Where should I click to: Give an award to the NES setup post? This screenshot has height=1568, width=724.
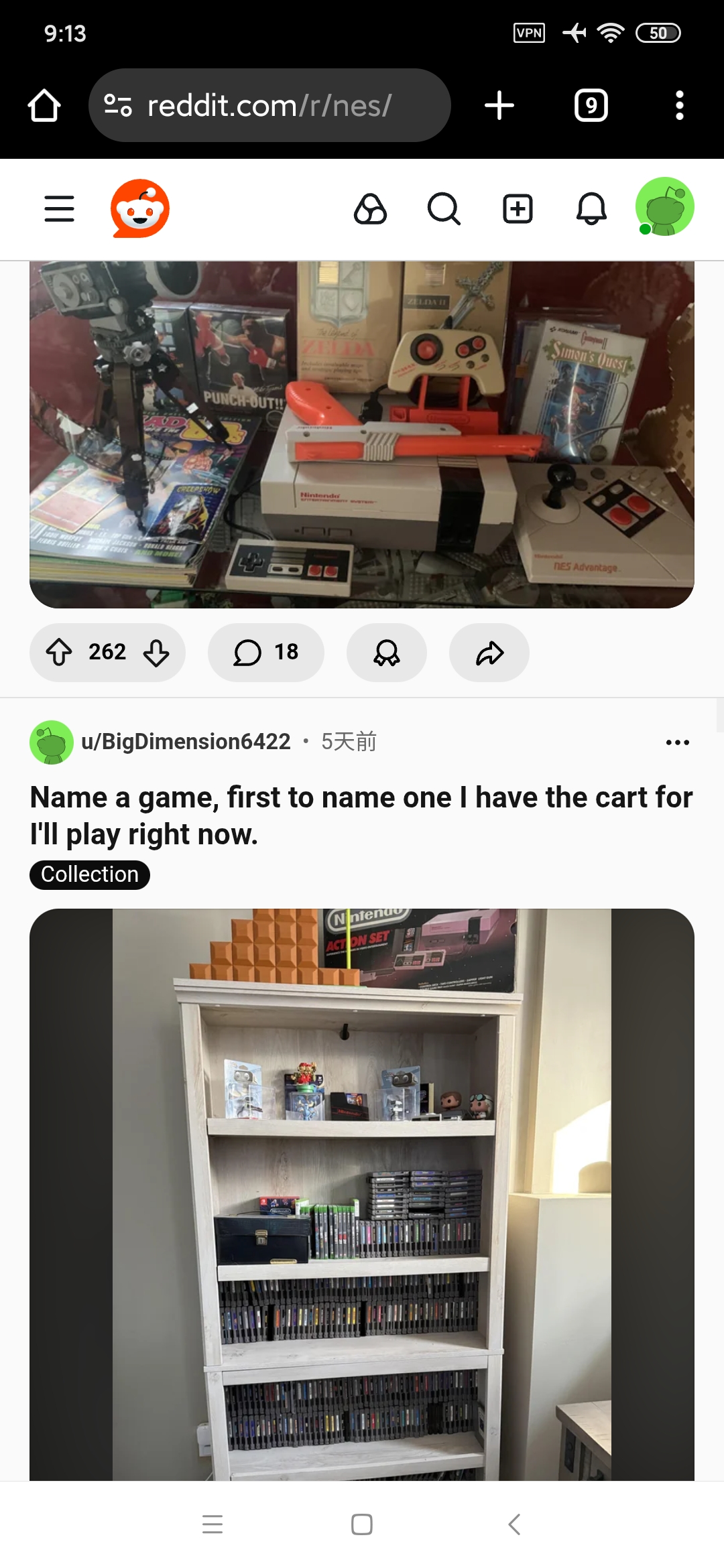pos(387,652)
